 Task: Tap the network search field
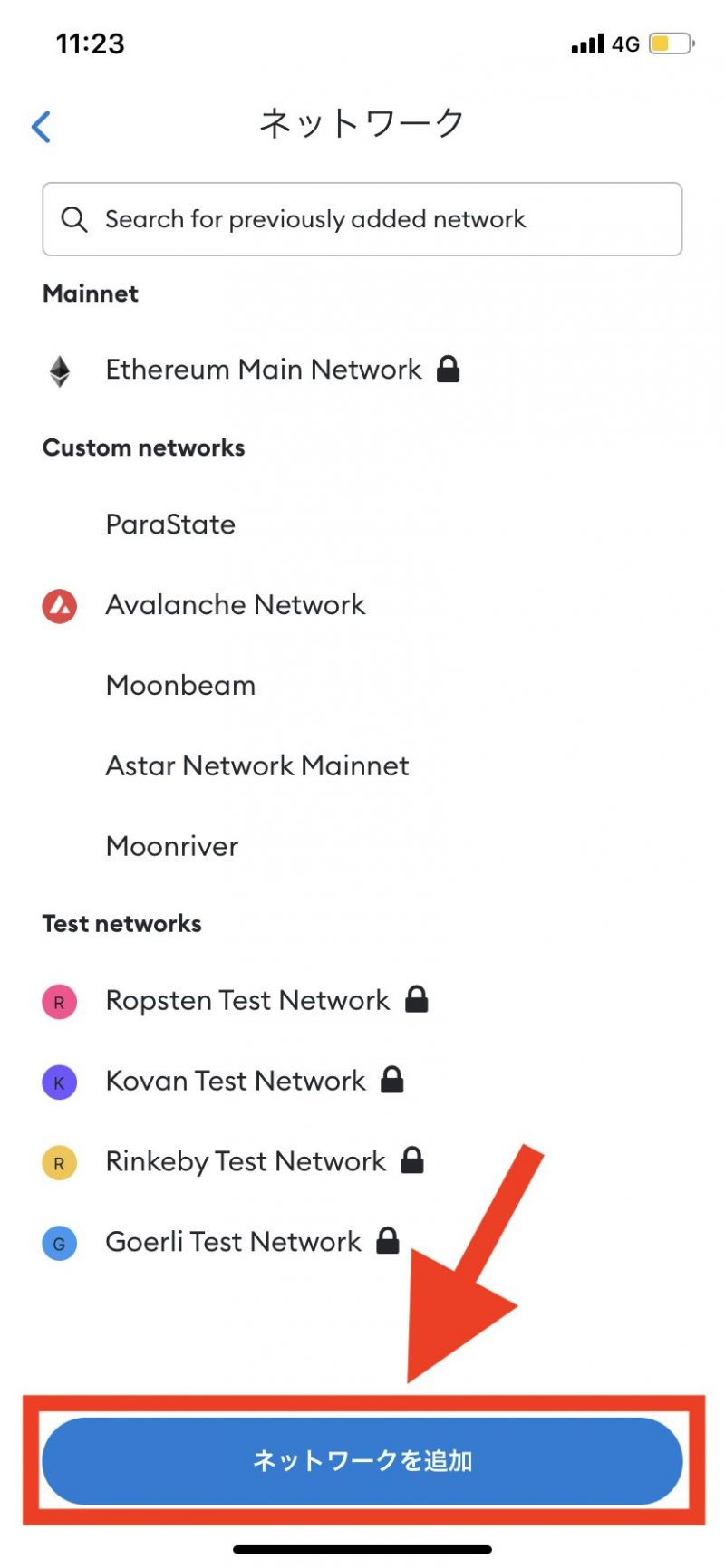click(362, 219)
